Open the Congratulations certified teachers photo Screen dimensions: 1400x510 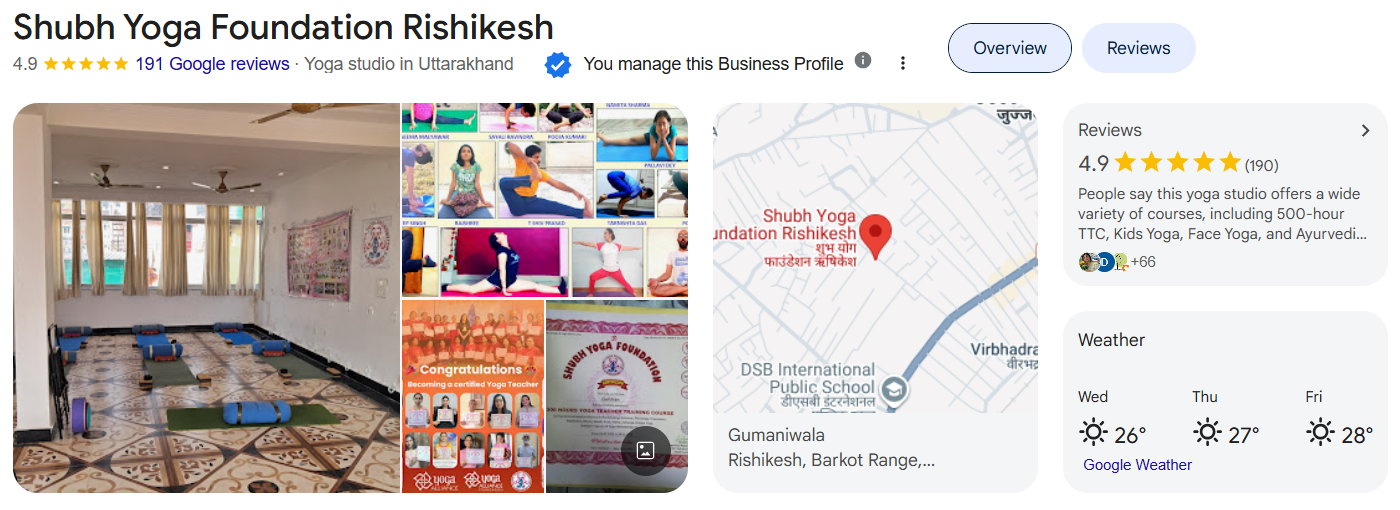click(472, 397)
